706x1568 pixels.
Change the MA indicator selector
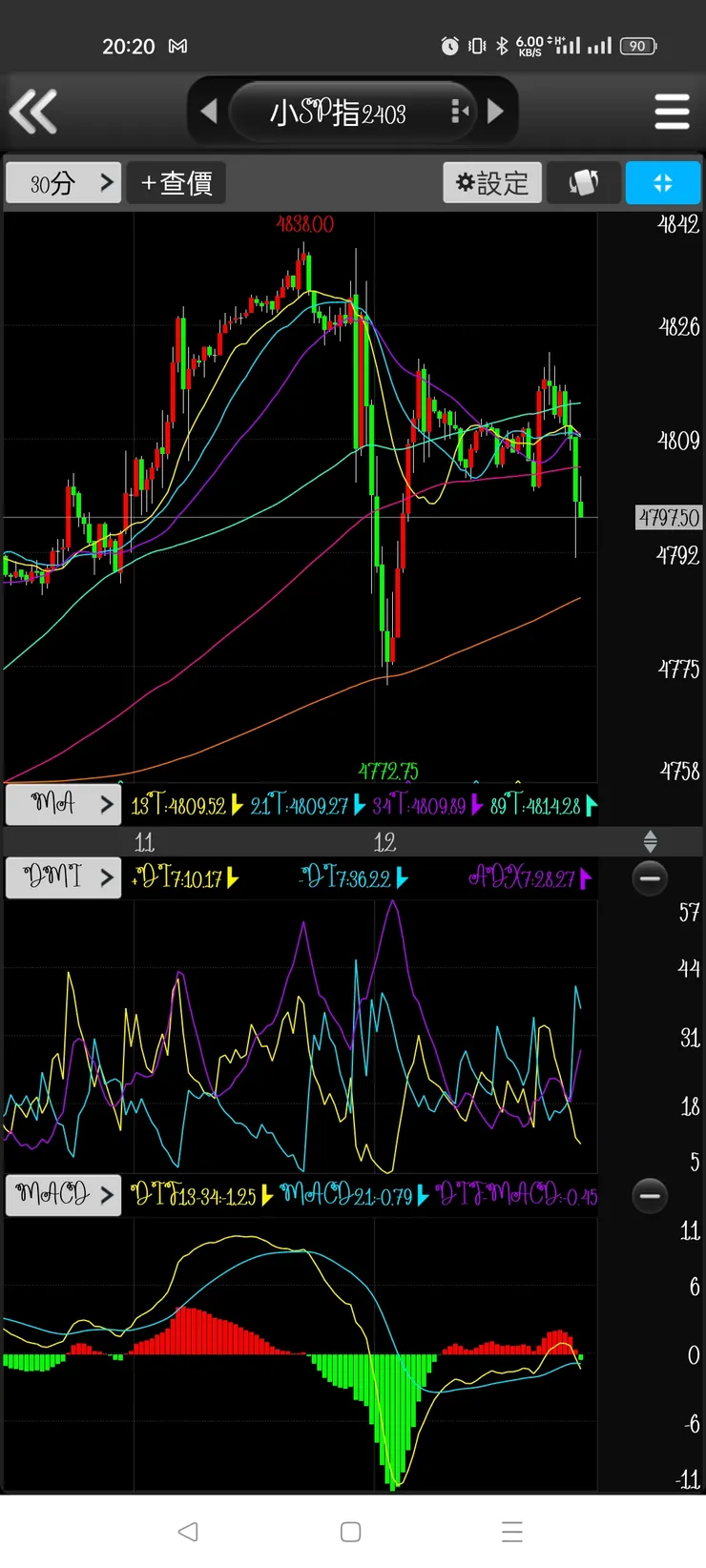(64, 804)
